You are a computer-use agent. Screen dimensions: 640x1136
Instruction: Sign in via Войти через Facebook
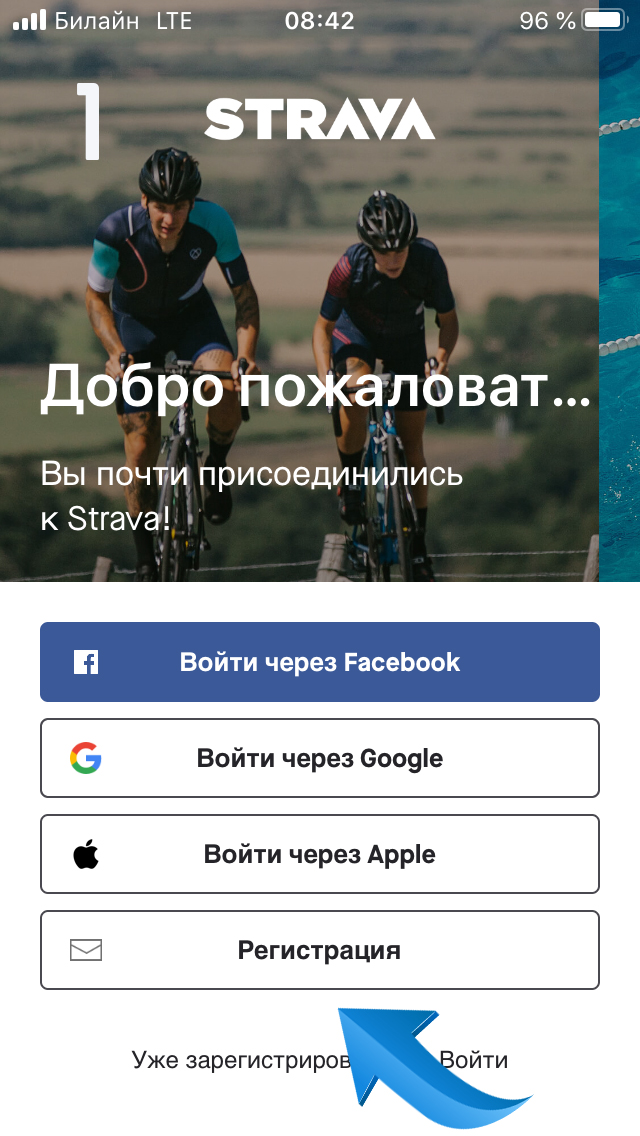coord(320,662)
